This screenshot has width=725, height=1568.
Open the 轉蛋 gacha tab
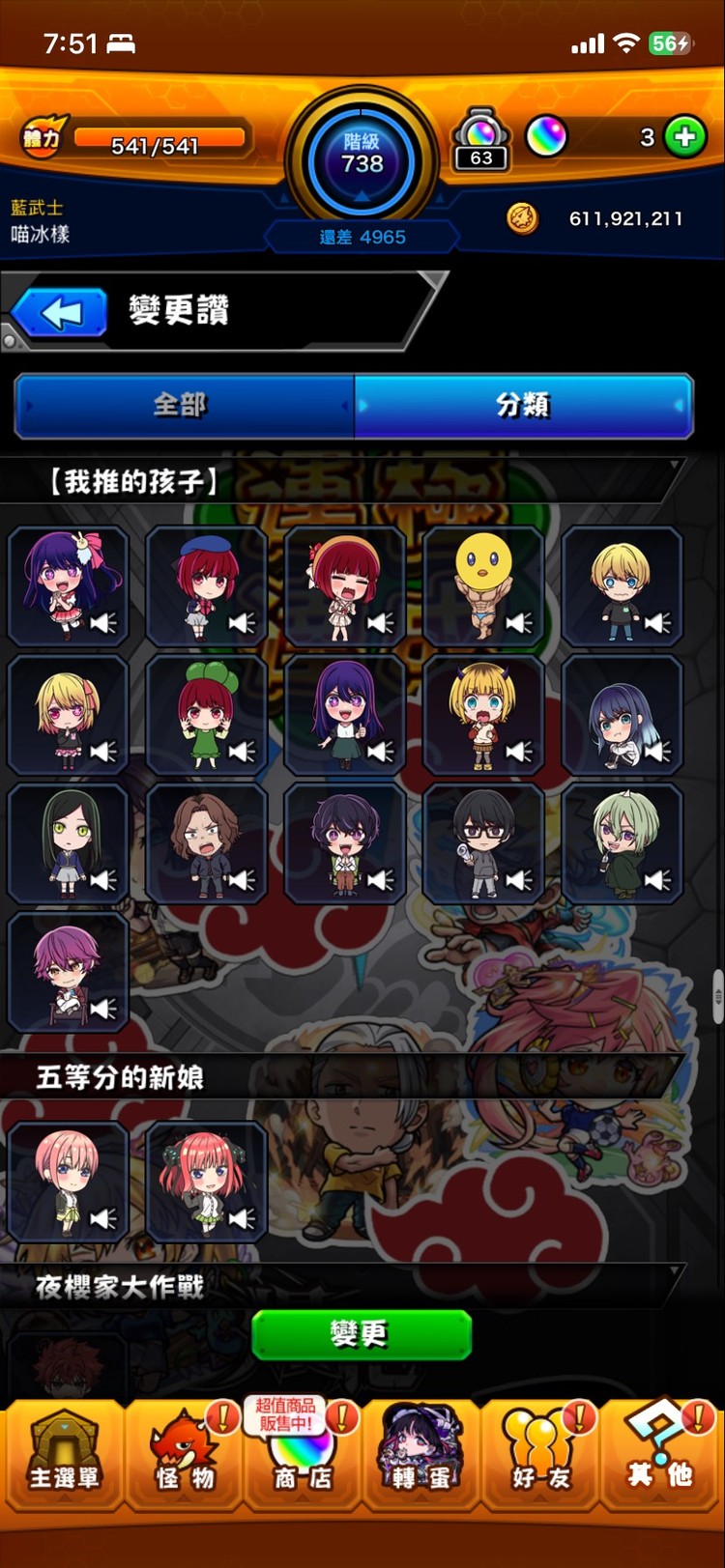(420, 1454)
